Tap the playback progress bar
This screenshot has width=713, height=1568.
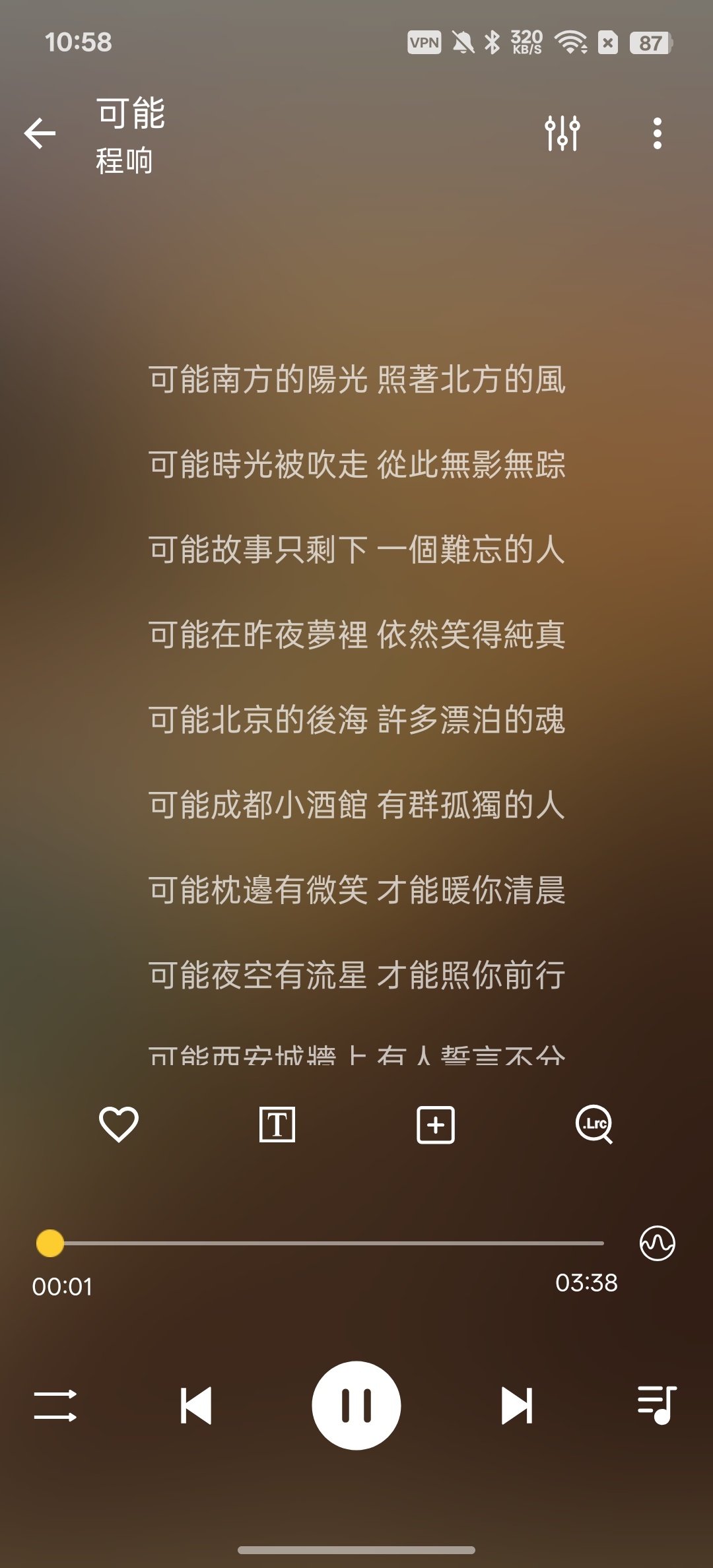pyautogui.click(x=320, y=1243)
